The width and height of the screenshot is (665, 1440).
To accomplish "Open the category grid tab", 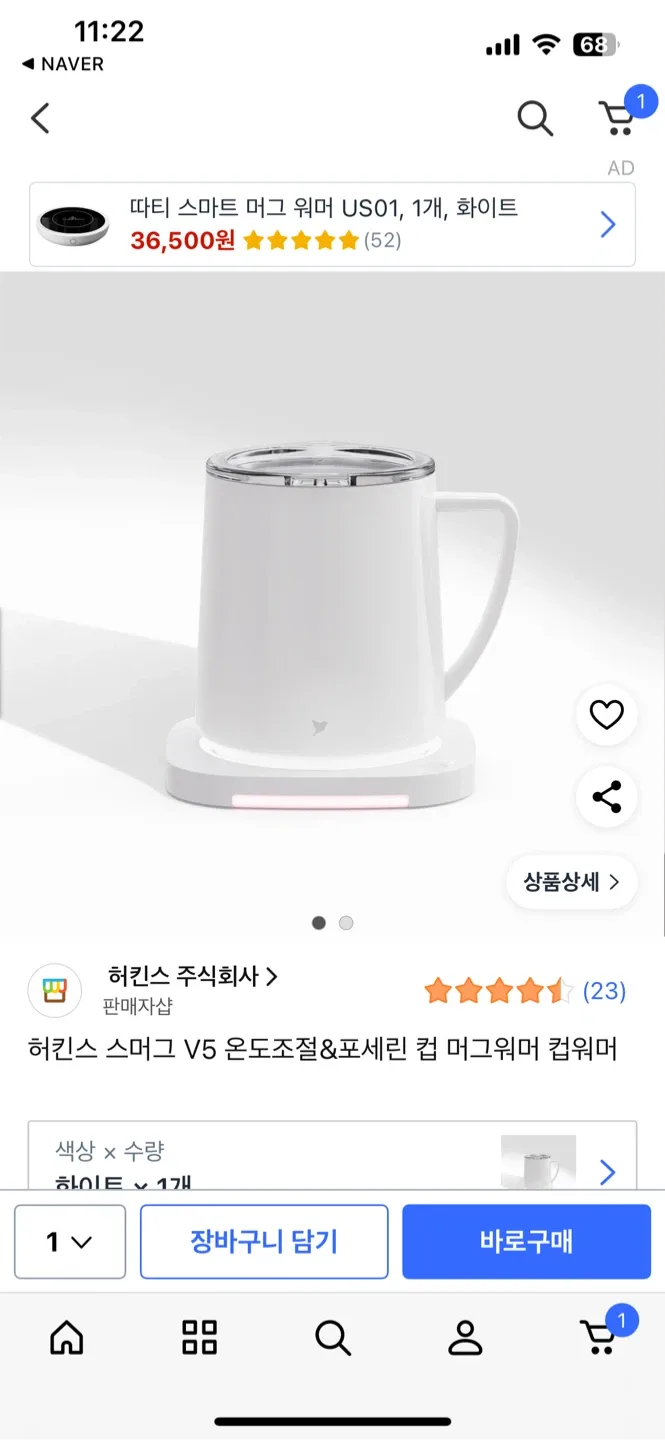I will click(199, 1337).
